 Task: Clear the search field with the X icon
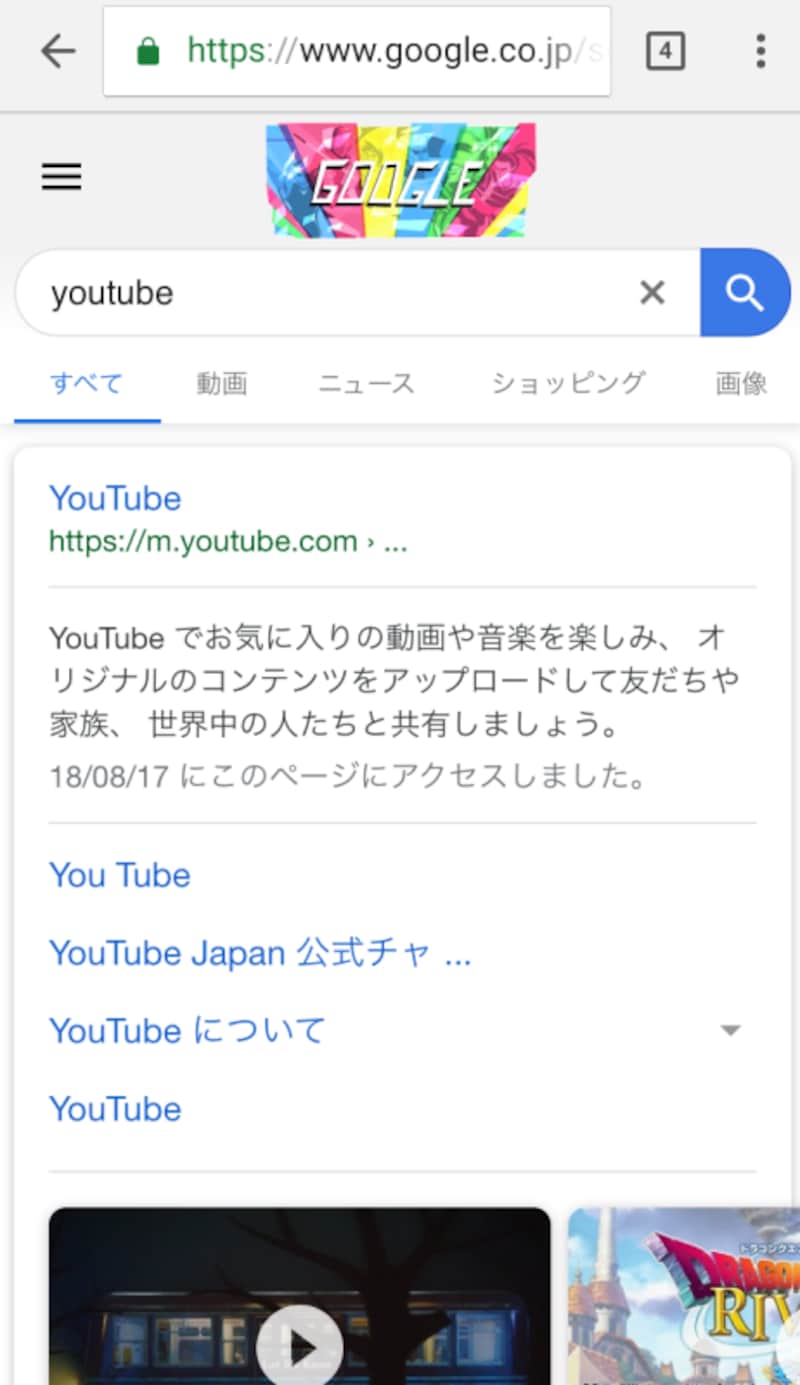coord(652,292)
